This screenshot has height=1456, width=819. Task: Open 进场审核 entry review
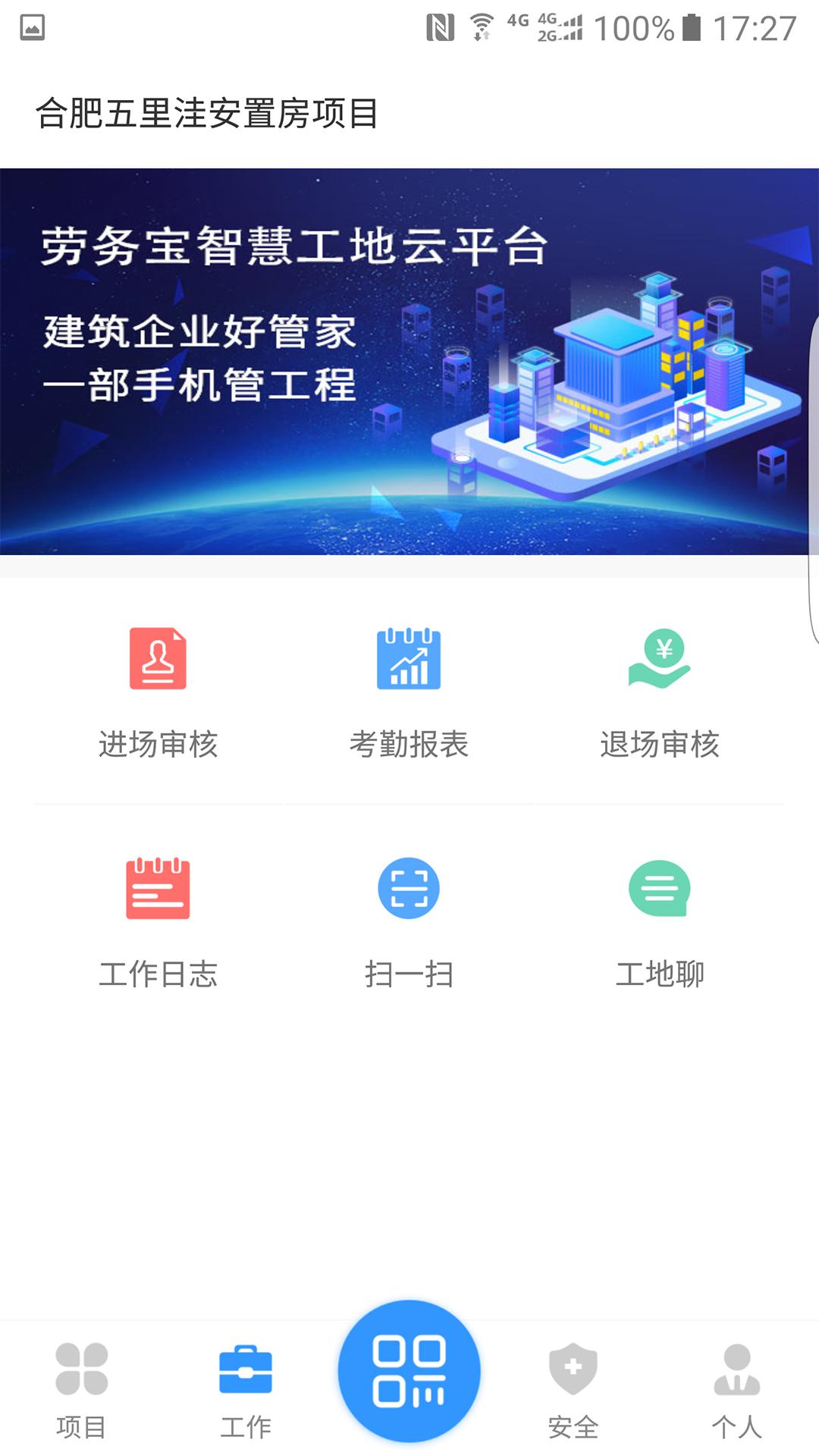click(158, 692)
